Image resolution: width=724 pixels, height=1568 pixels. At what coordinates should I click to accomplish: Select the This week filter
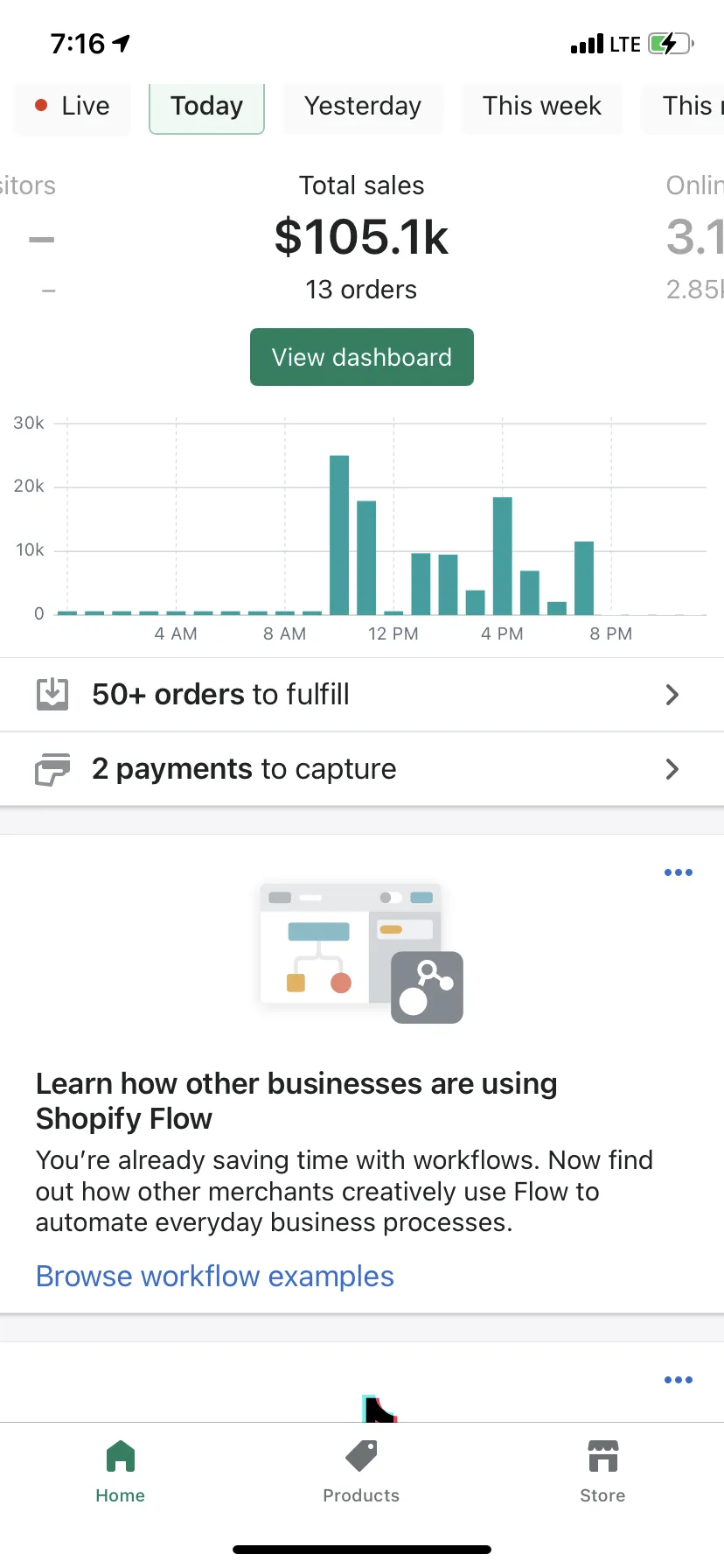542,107
